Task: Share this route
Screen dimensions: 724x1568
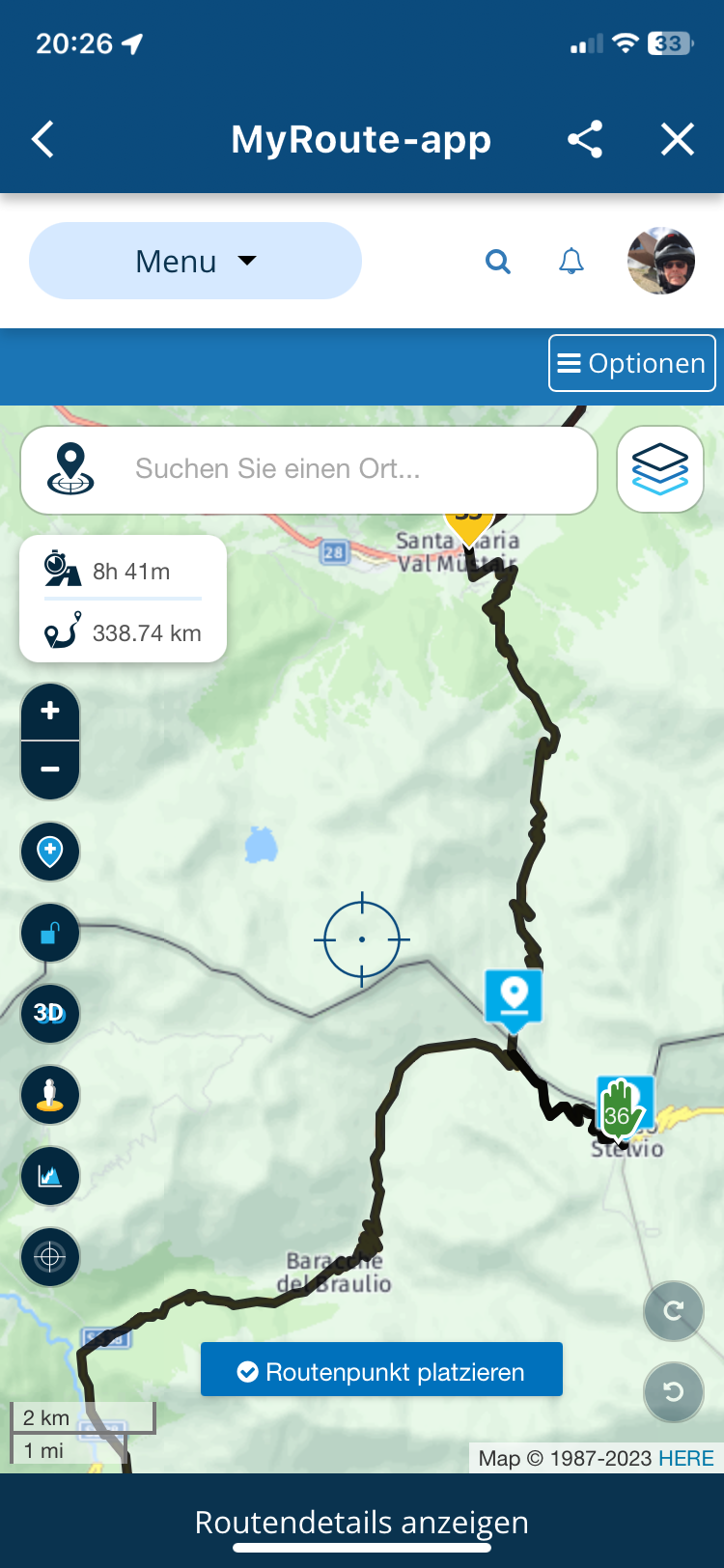Action: tap(585, 140)
